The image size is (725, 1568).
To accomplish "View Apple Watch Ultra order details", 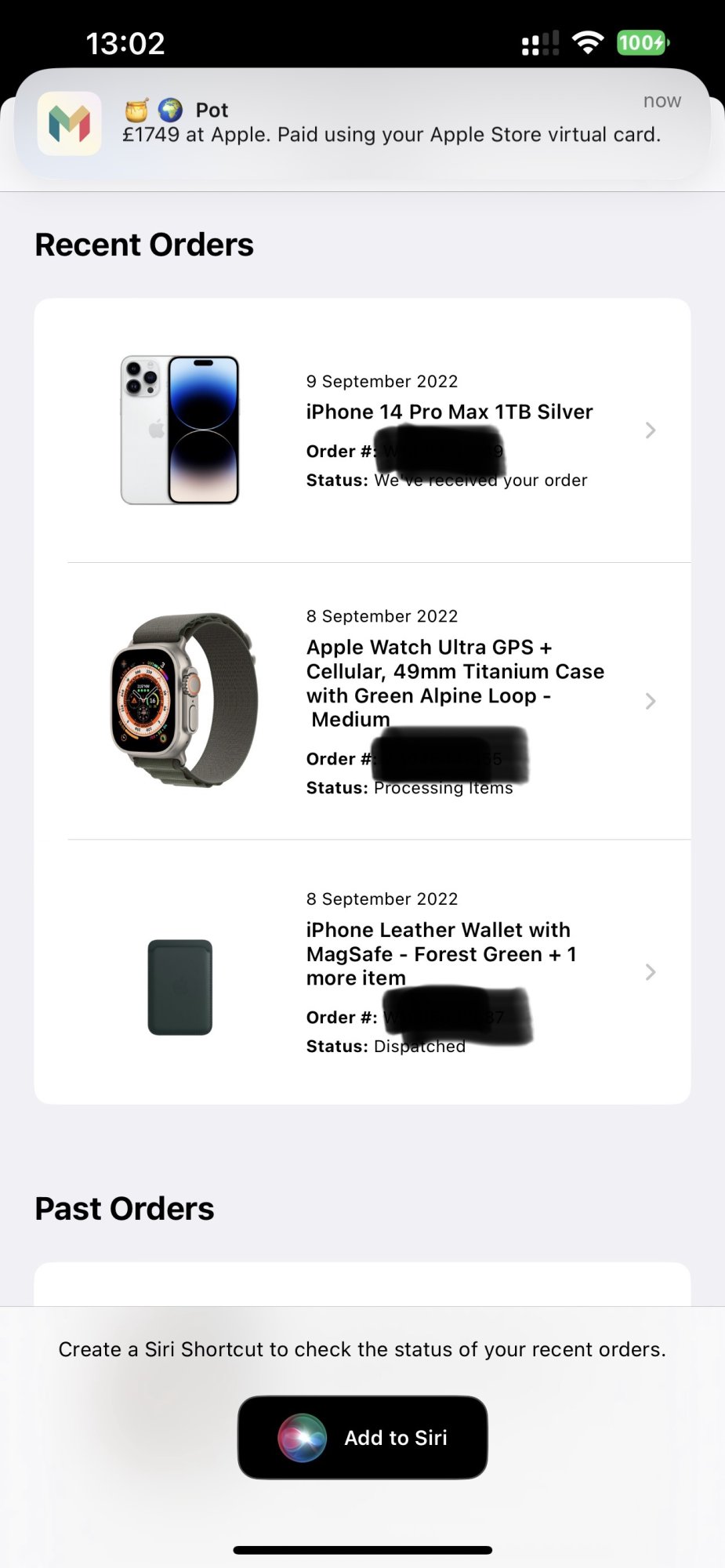I will point(455,699).
